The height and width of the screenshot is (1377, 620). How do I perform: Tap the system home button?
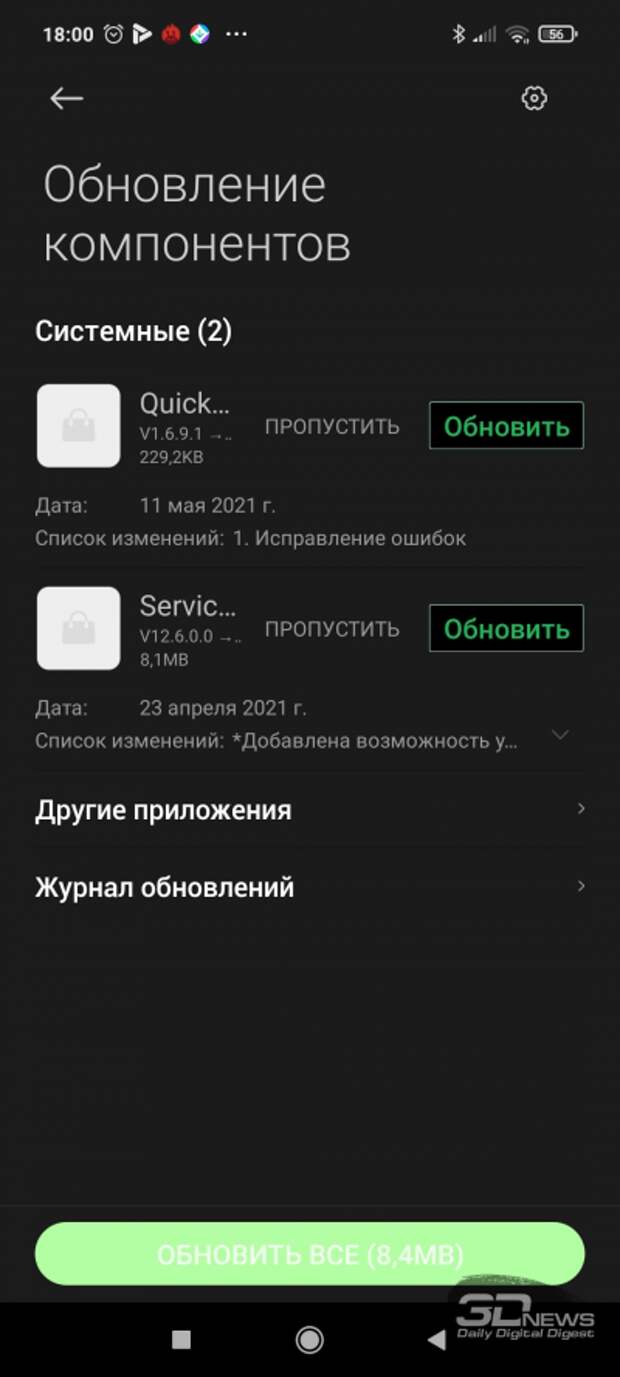pos(310,1340)
